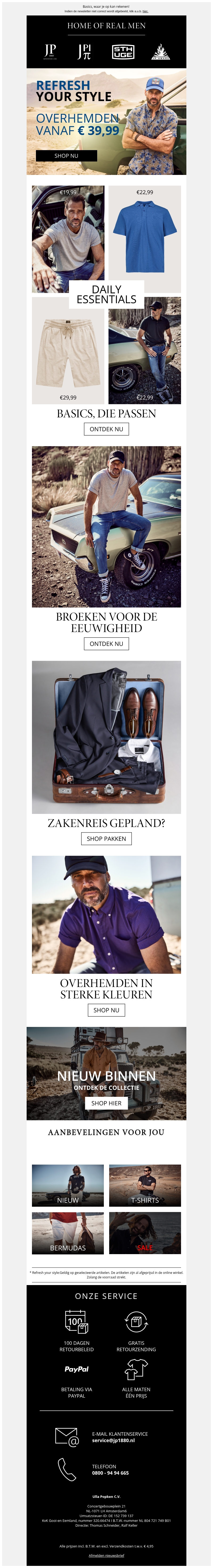Tap SHOP HIER on the Nieuw Binnen banner
This screenshot has height=1568, width=213.
click(106, 1103)
